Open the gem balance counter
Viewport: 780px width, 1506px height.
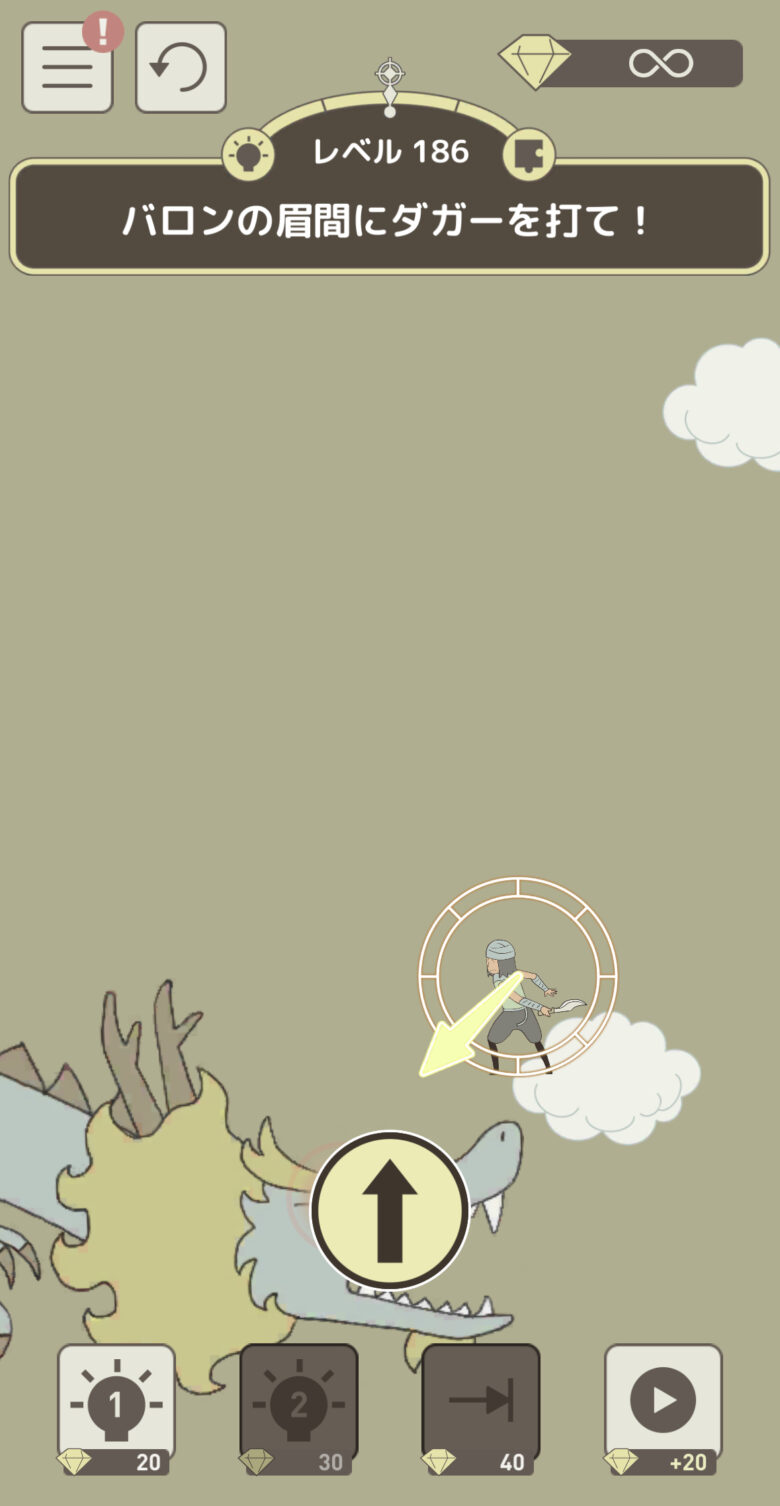tap(622, 64)
